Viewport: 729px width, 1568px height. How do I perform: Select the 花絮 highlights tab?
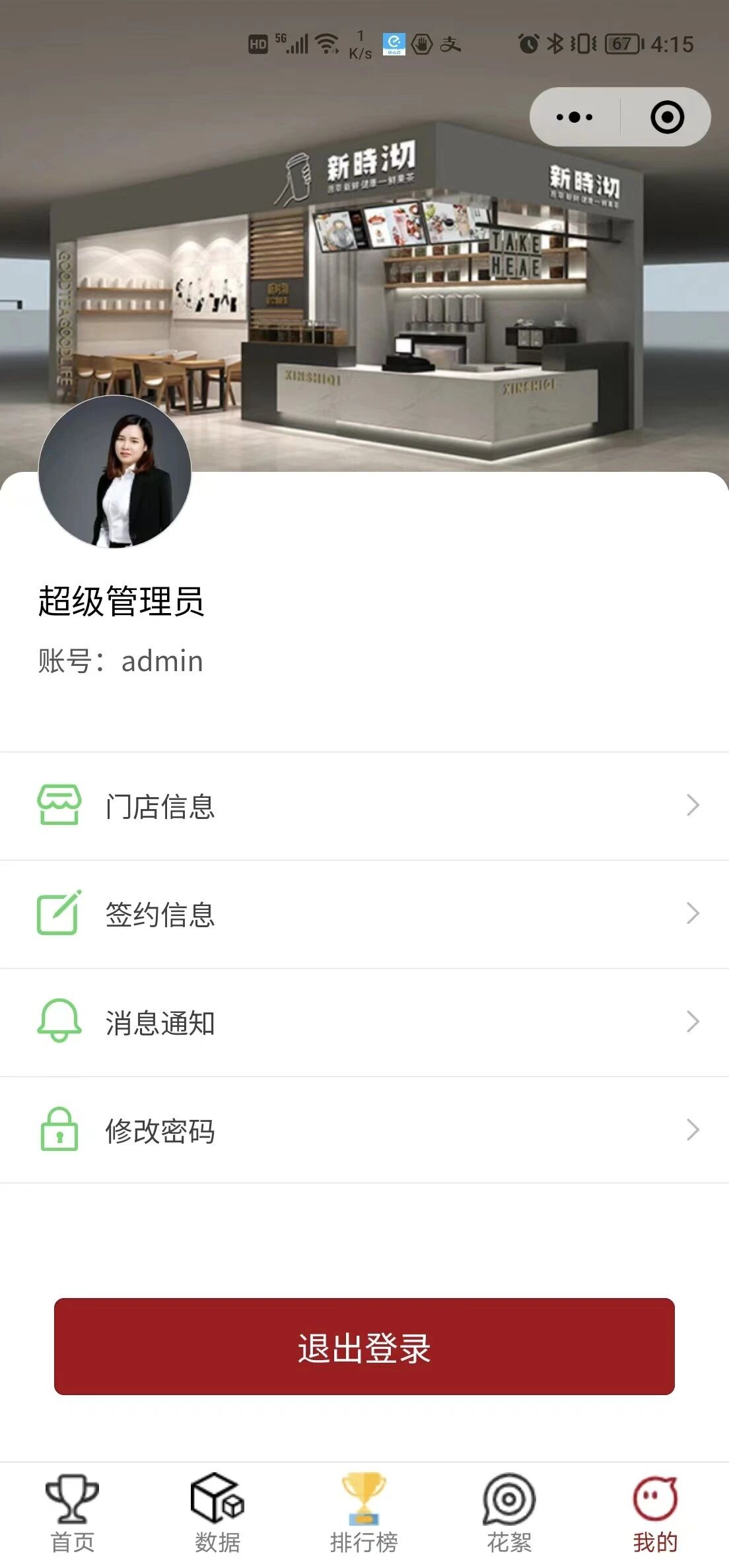pos(509,1513)
